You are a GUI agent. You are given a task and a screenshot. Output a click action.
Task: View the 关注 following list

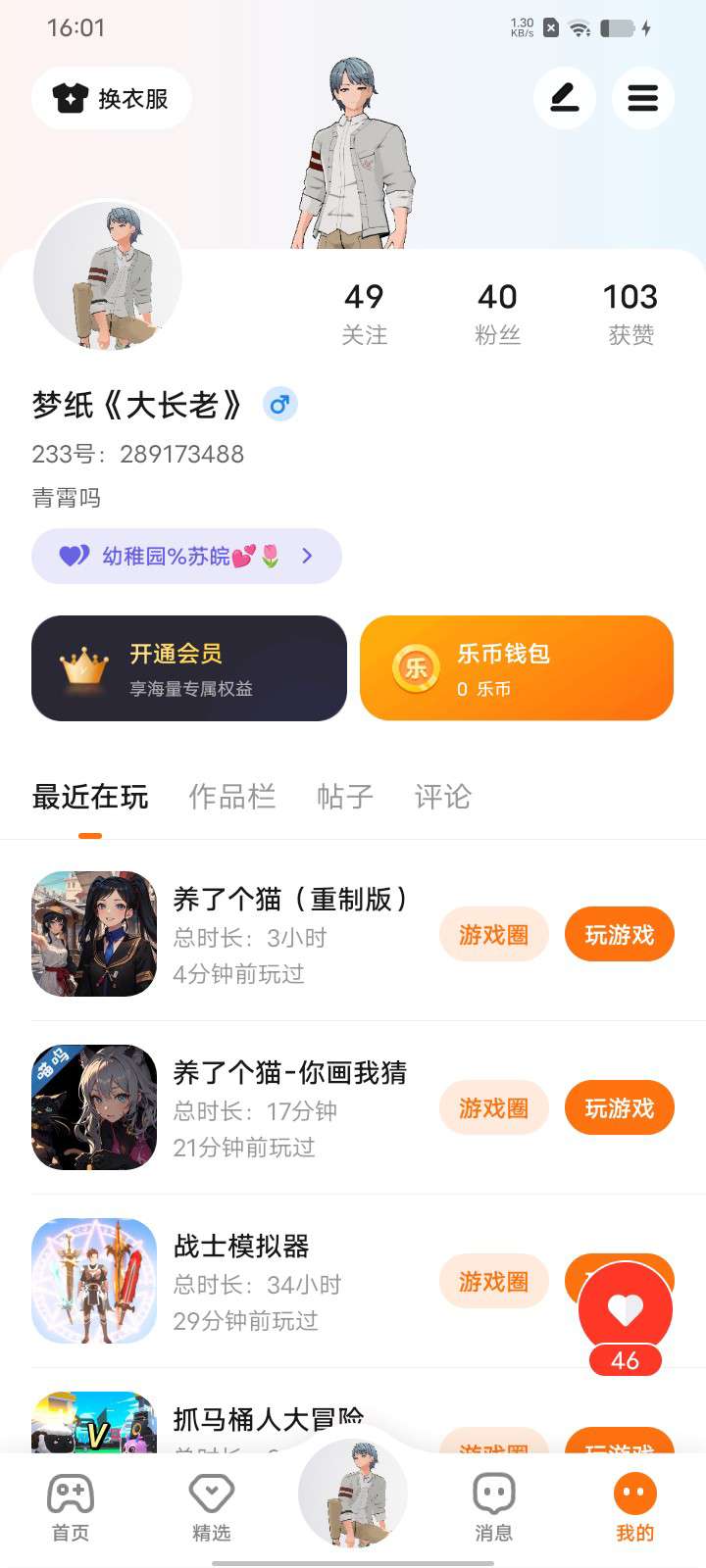pyautogui.click(x=364, y=314)
